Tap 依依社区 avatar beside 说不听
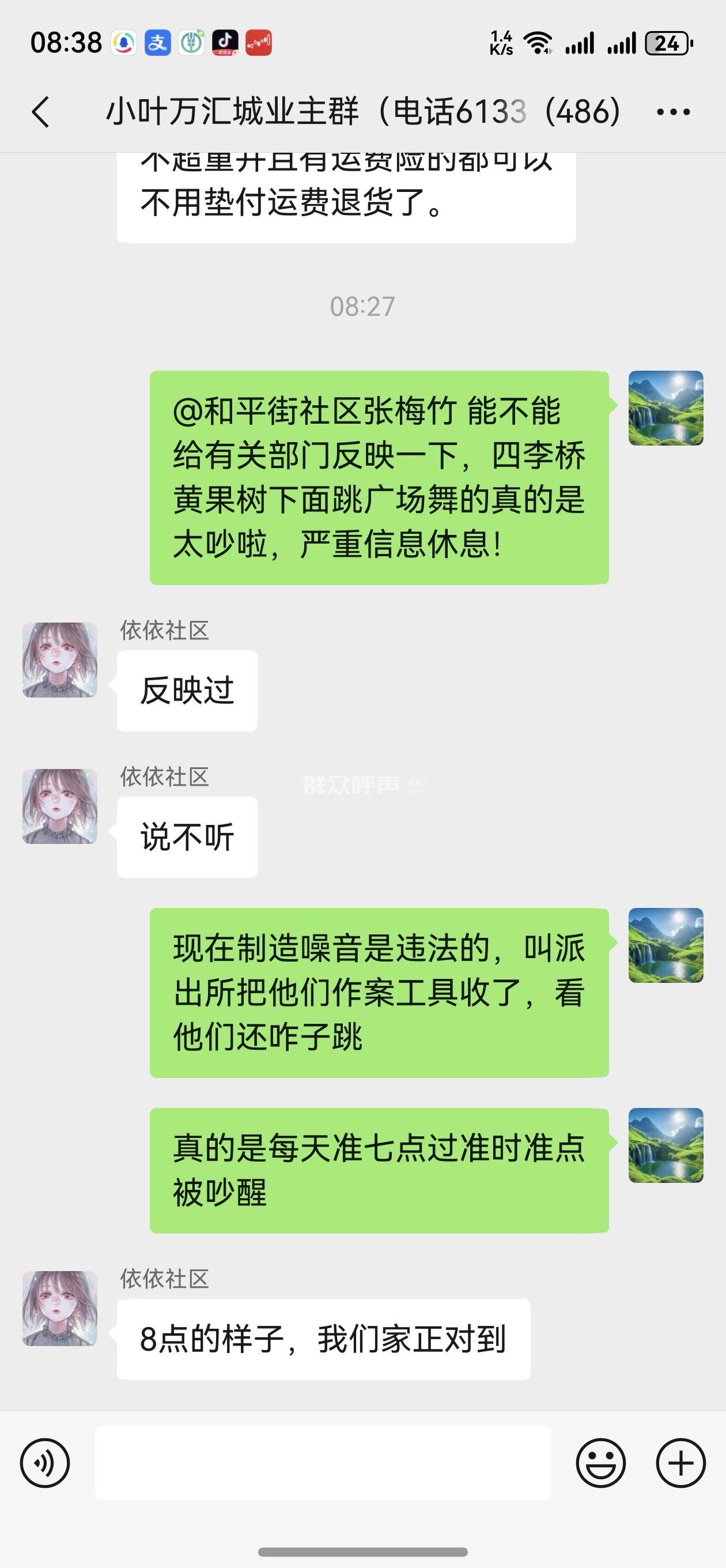Screen dimensions: 726x1568 pyautogui.click(x=60, y=806)
